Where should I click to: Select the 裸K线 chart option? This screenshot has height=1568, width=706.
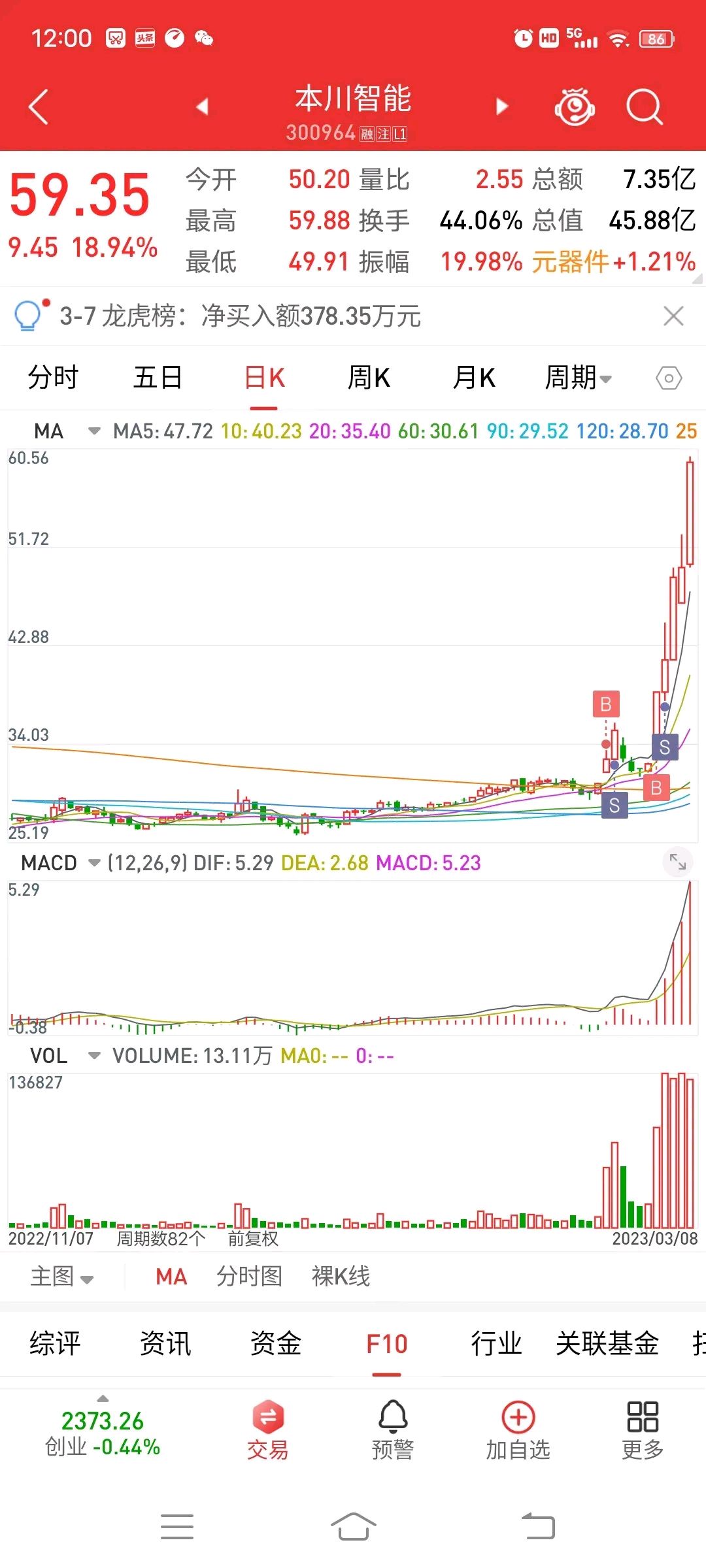pyautogui.click(x=341, y=1276)
